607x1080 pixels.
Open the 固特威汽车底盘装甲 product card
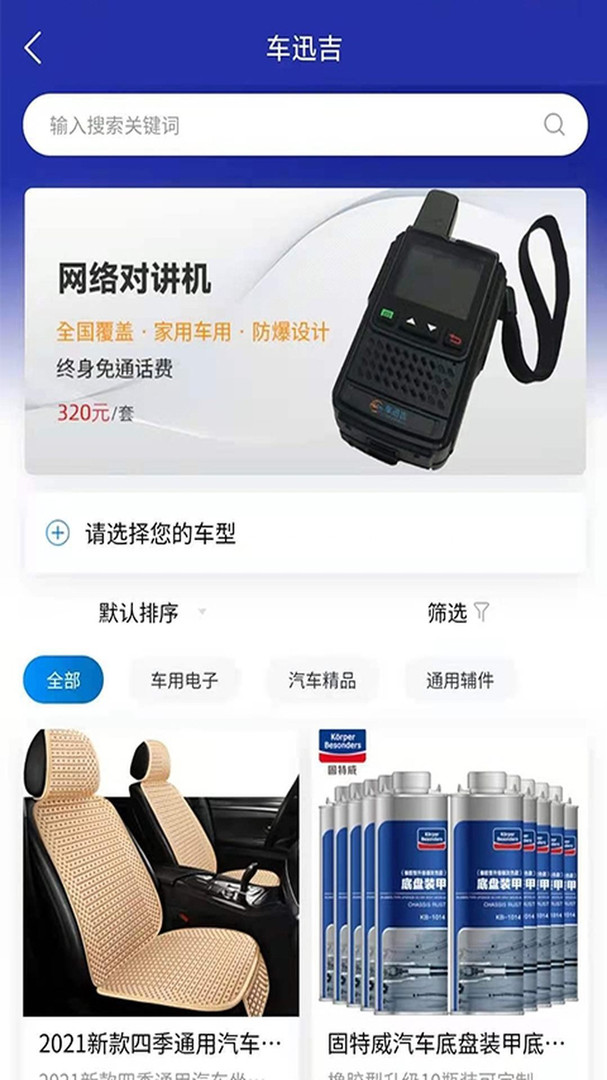click(x=449, y=904)
